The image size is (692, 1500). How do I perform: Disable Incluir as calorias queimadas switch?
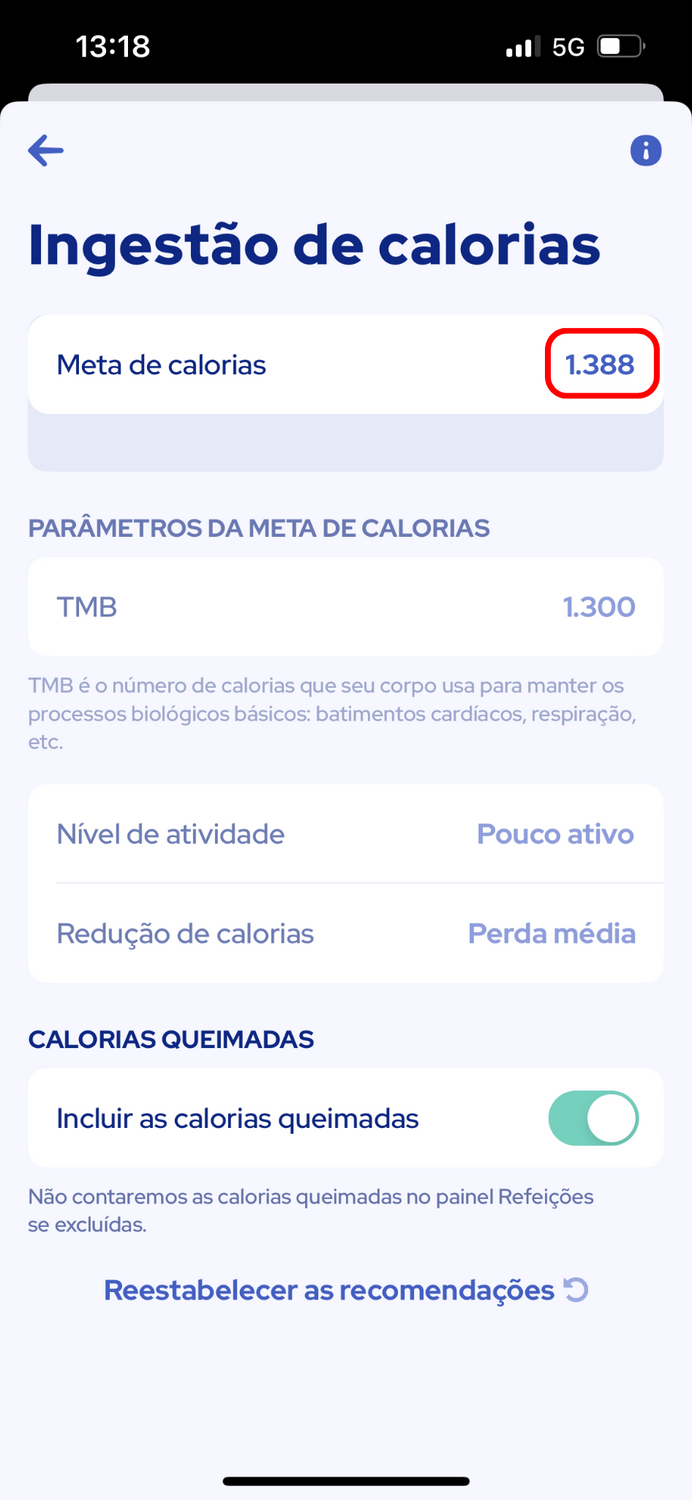click(x=593, y=1118)
